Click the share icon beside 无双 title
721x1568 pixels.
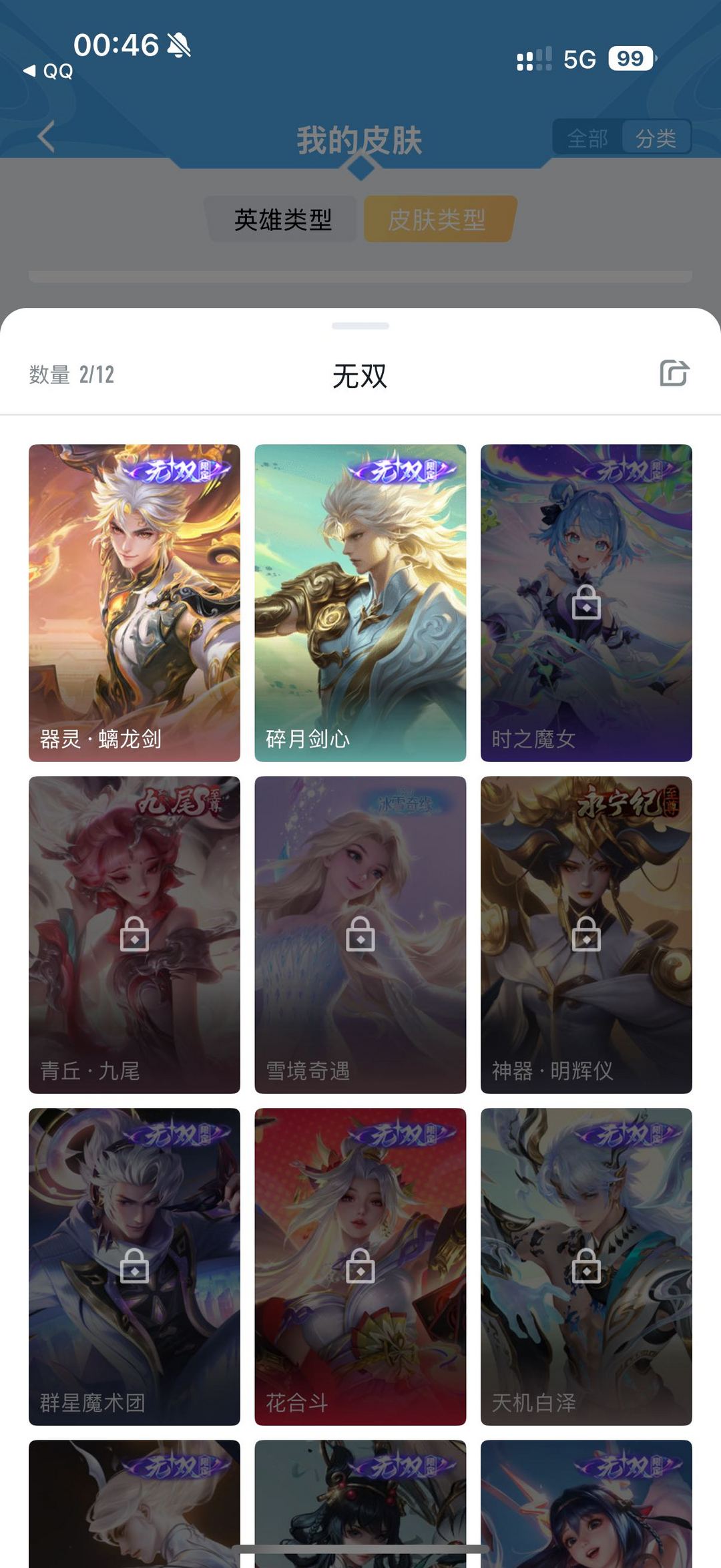coord(676,375)
